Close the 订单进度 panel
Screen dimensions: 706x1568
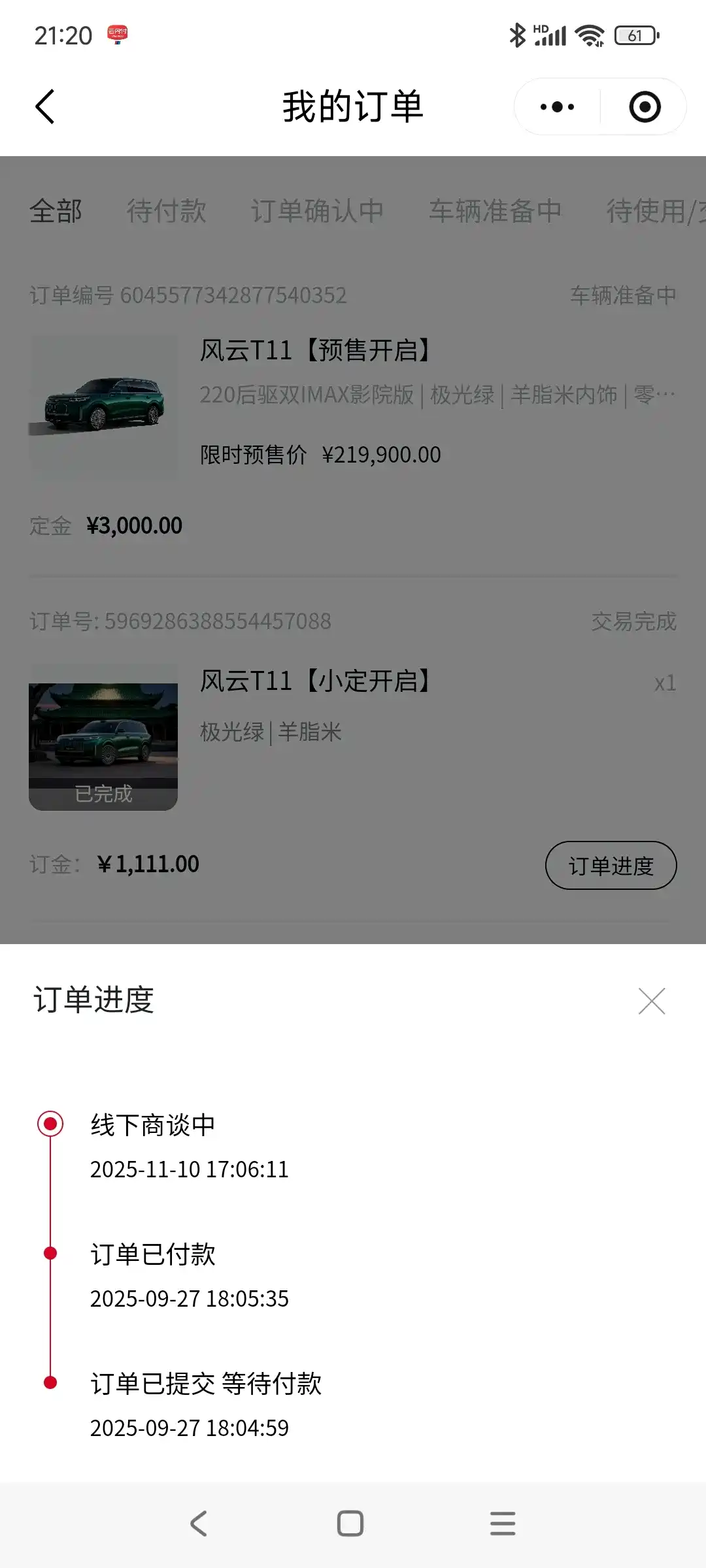651,1001
